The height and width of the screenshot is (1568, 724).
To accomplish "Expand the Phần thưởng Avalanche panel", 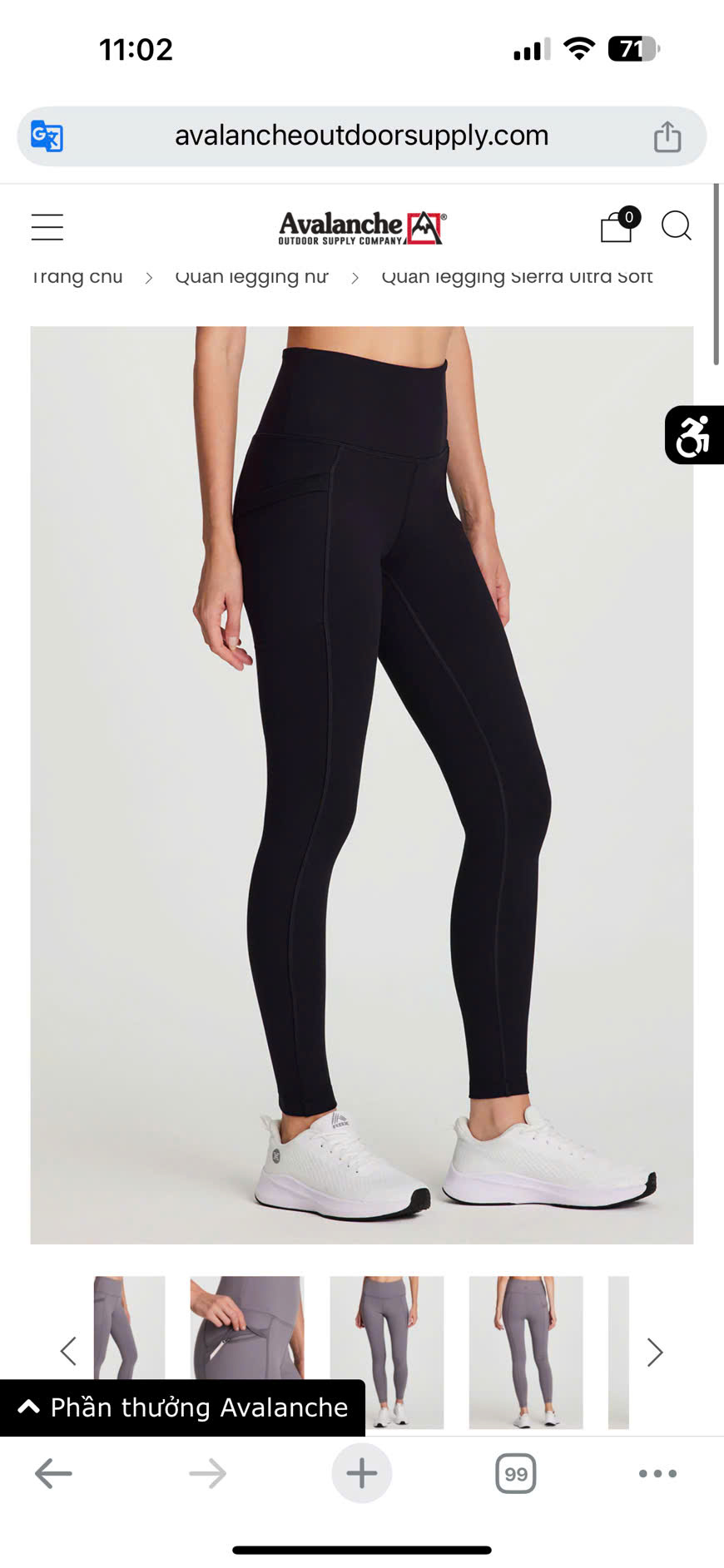I will 182,1407.
